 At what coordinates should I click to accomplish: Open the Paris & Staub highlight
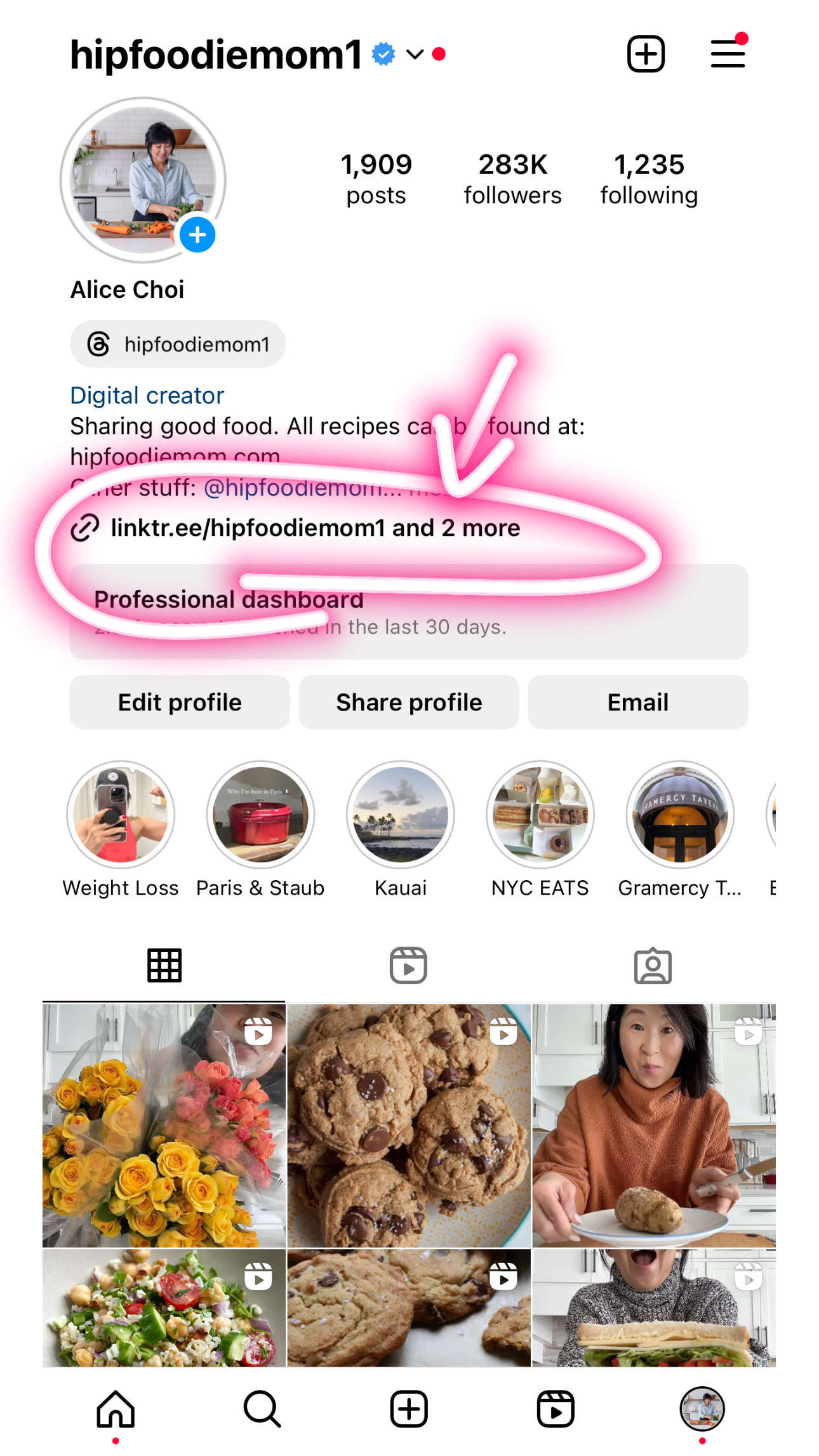pos(260,815)
